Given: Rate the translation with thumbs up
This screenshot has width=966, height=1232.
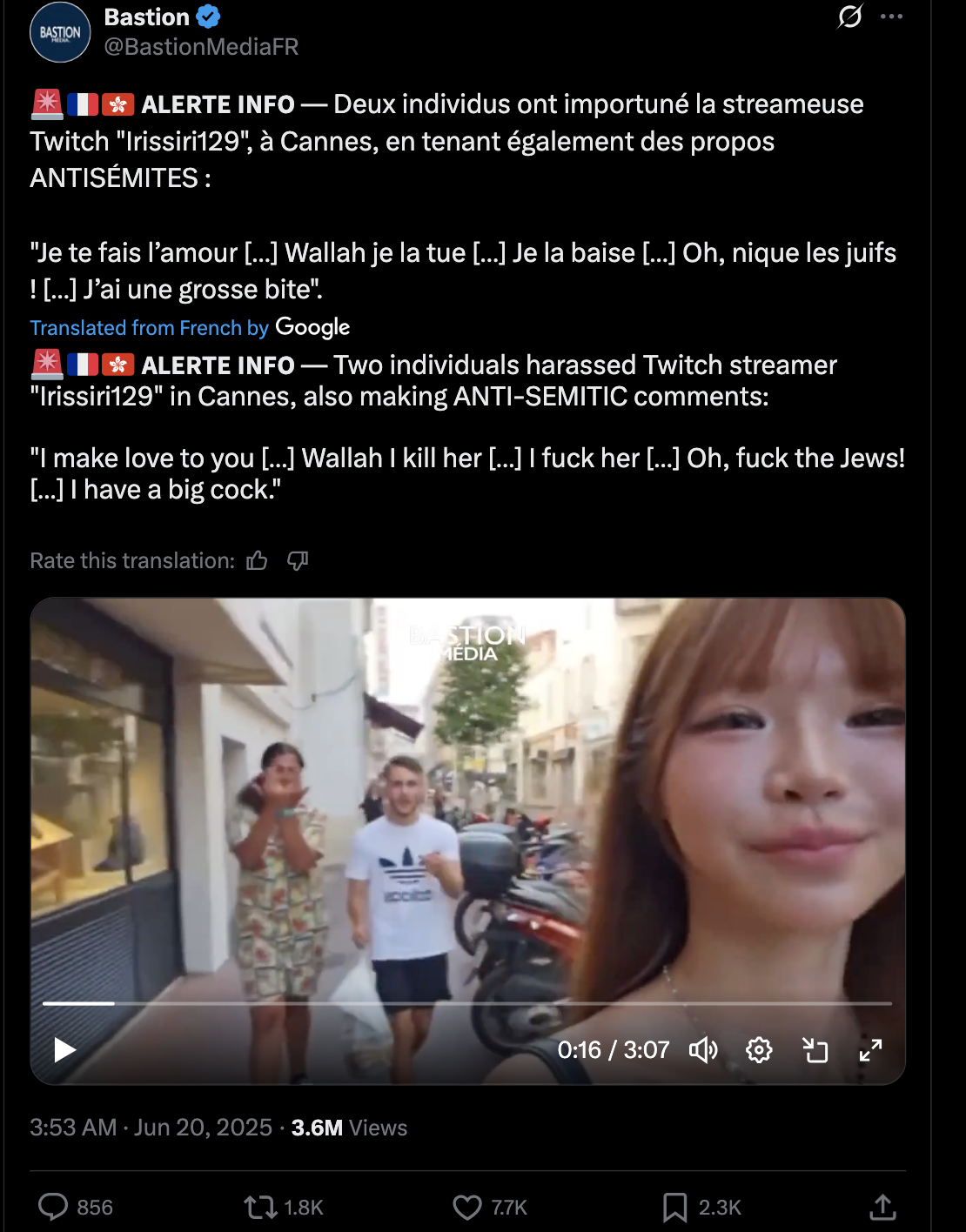Looking at the screenshot, I should point(257,560).
